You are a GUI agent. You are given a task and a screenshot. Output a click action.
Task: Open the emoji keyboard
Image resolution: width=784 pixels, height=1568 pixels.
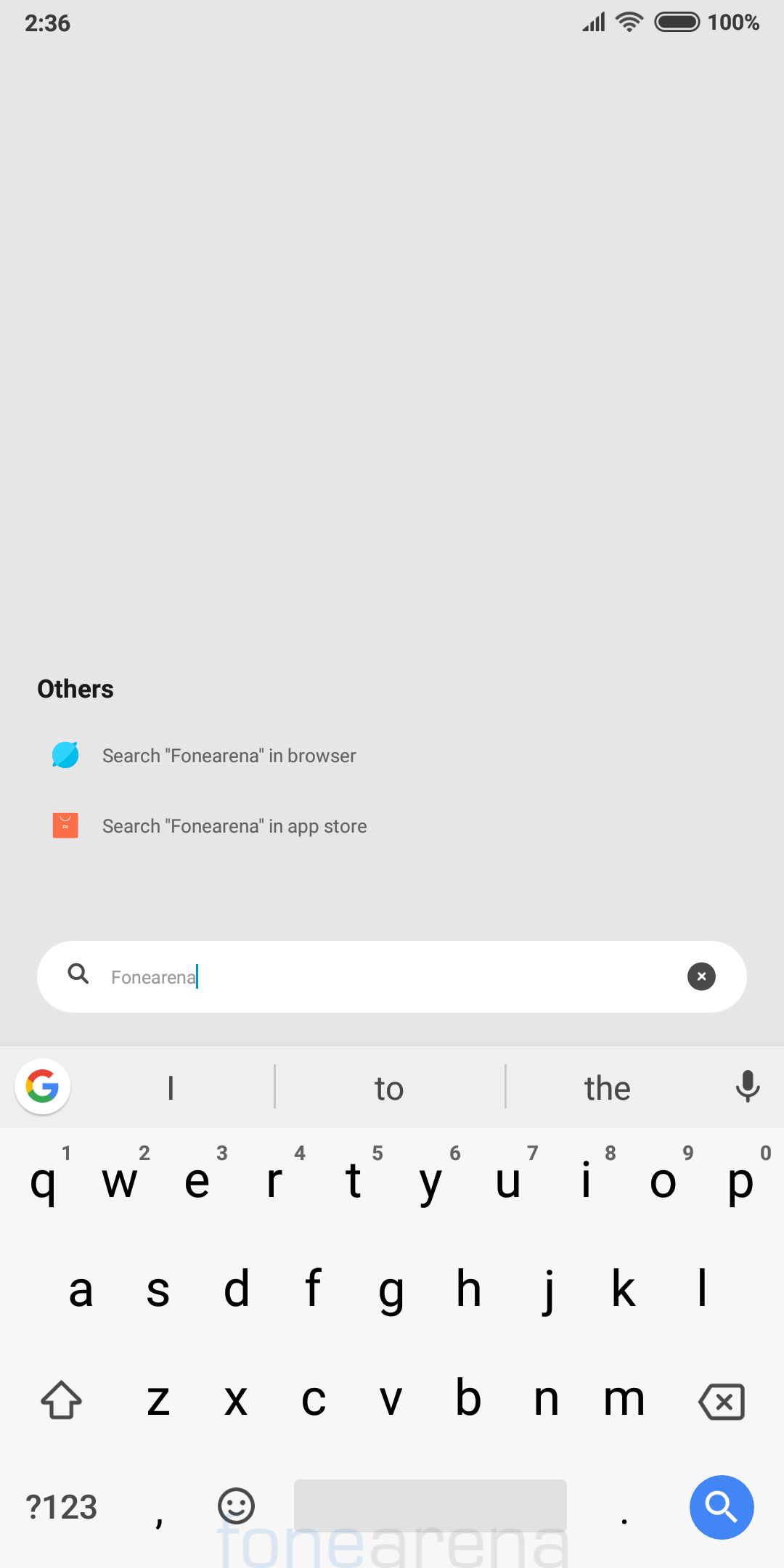236,1506
